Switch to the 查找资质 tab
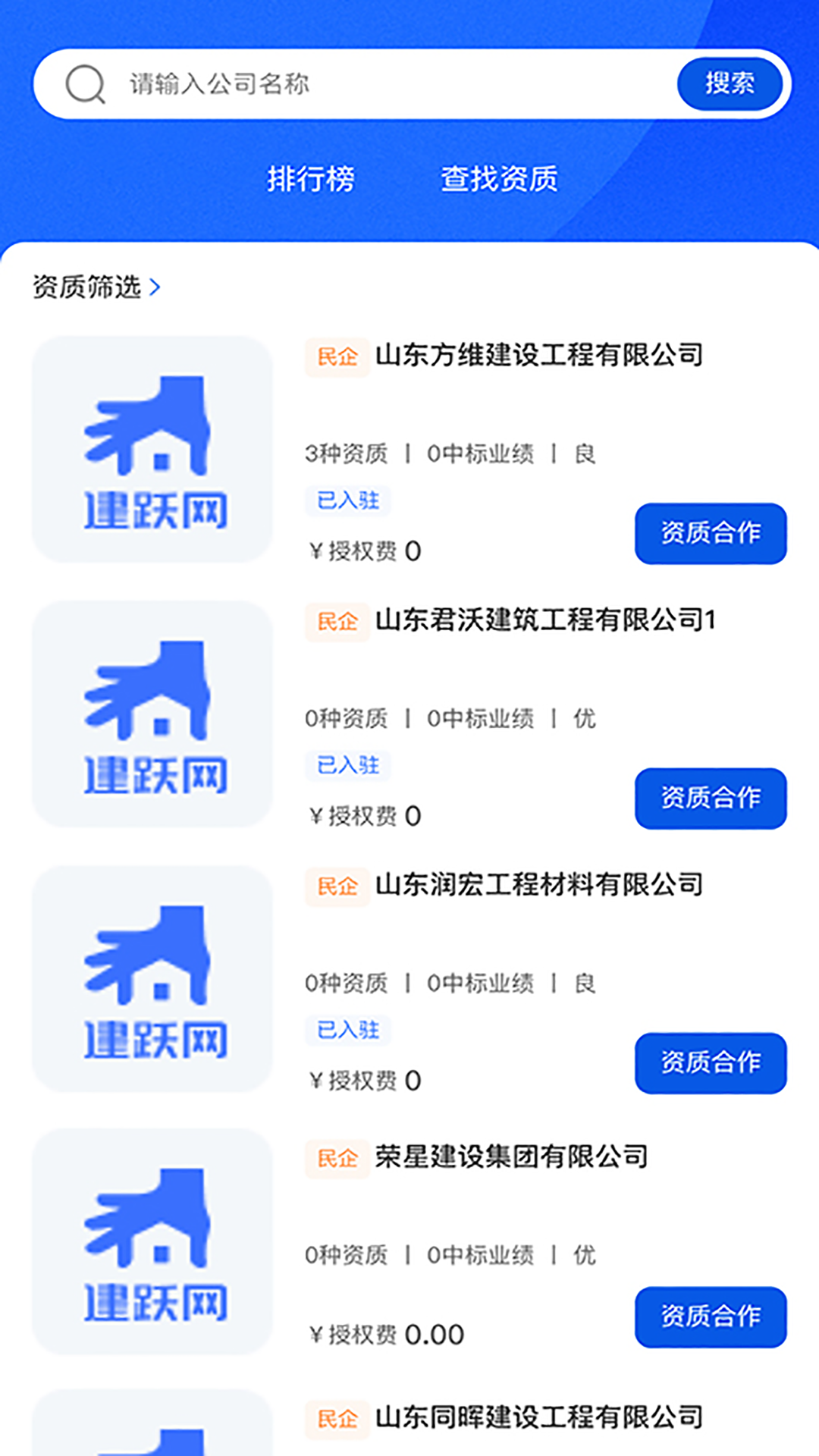Image resolution: width=819 pixels, height=1456 pixels. pyautogui.click(x=499, y=179)
